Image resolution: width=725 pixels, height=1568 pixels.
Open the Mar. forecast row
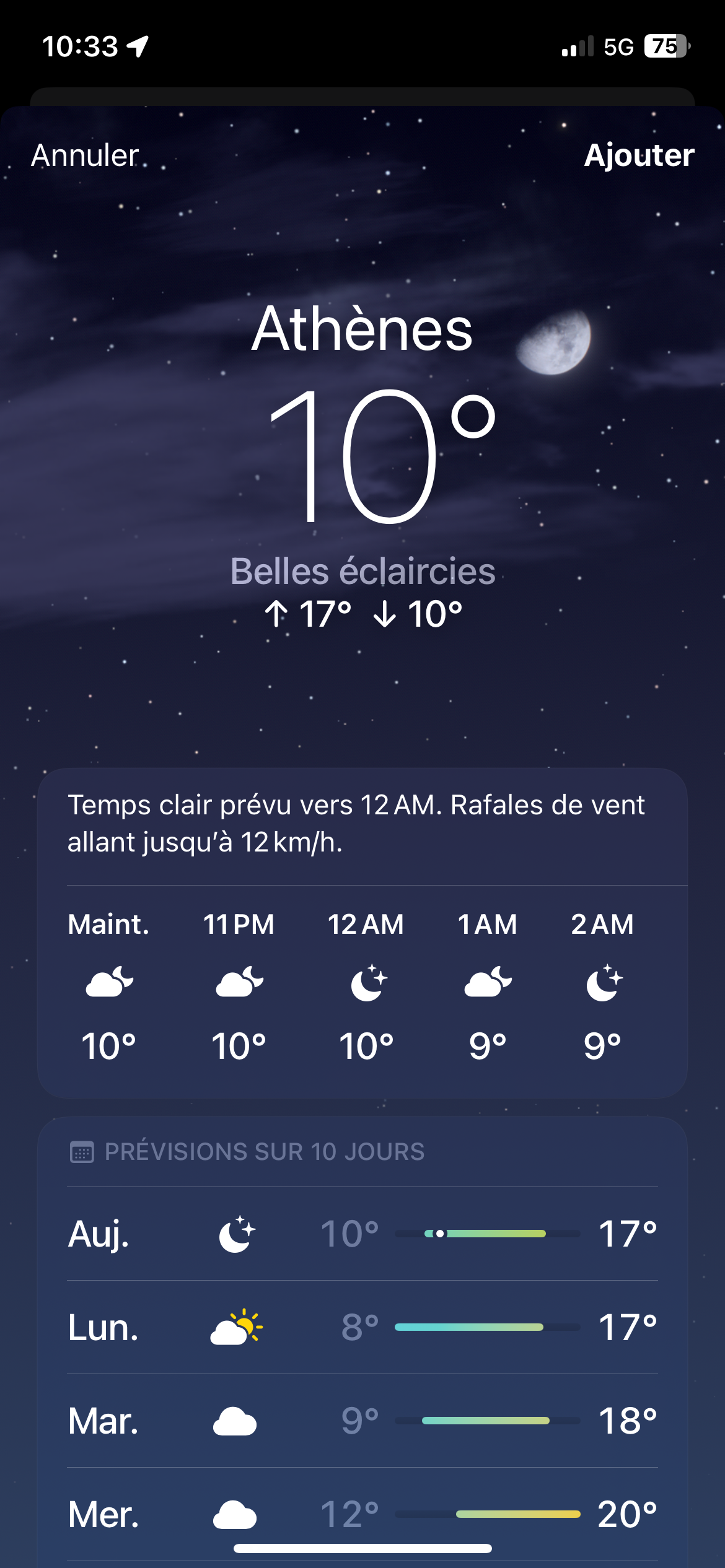coord(362,1421)
